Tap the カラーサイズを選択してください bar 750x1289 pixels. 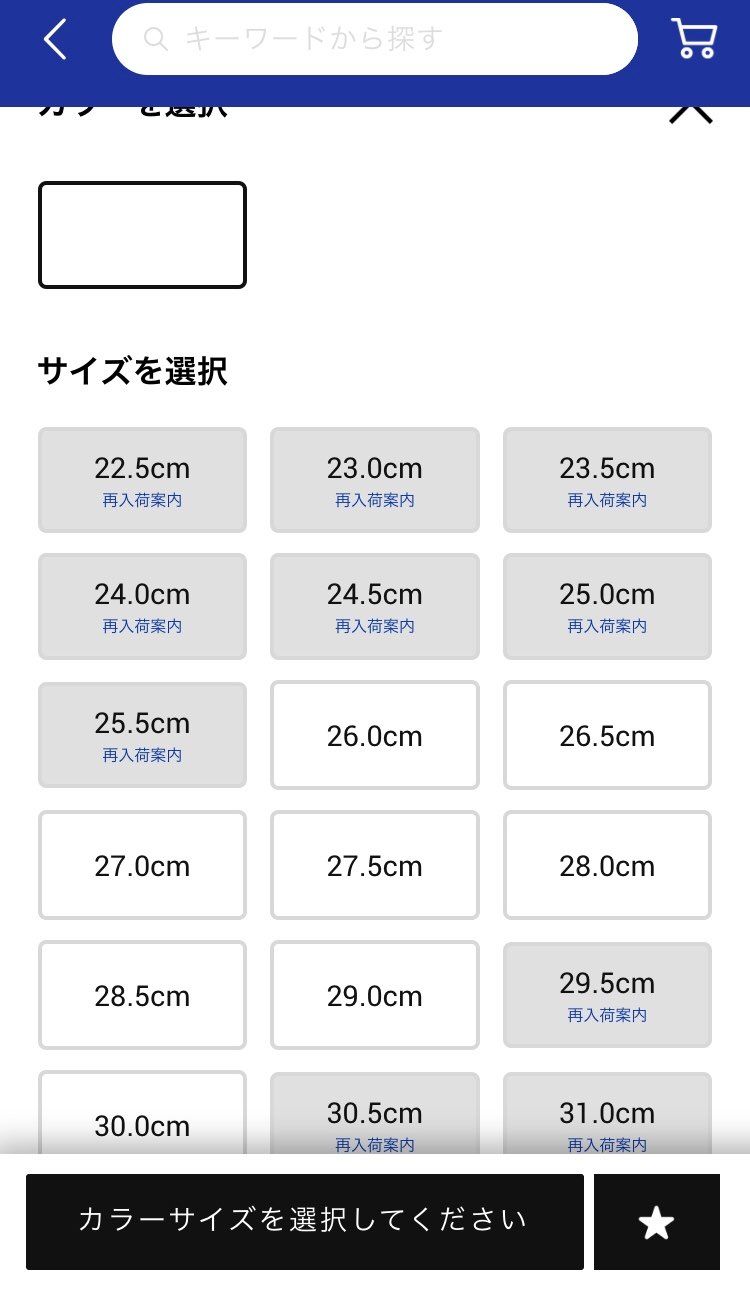click(305, 1221)
